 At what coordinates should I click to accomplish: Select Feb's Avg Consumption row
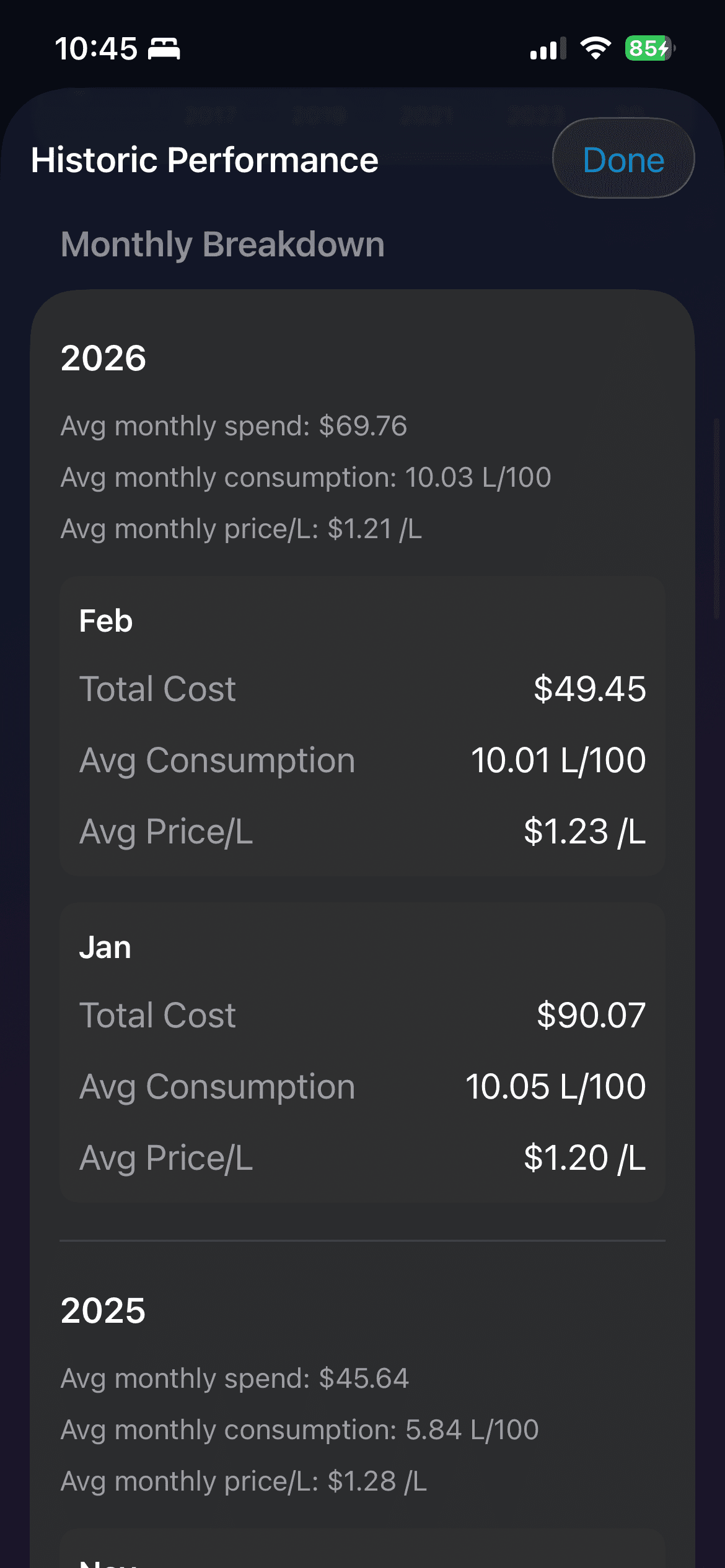362,760
